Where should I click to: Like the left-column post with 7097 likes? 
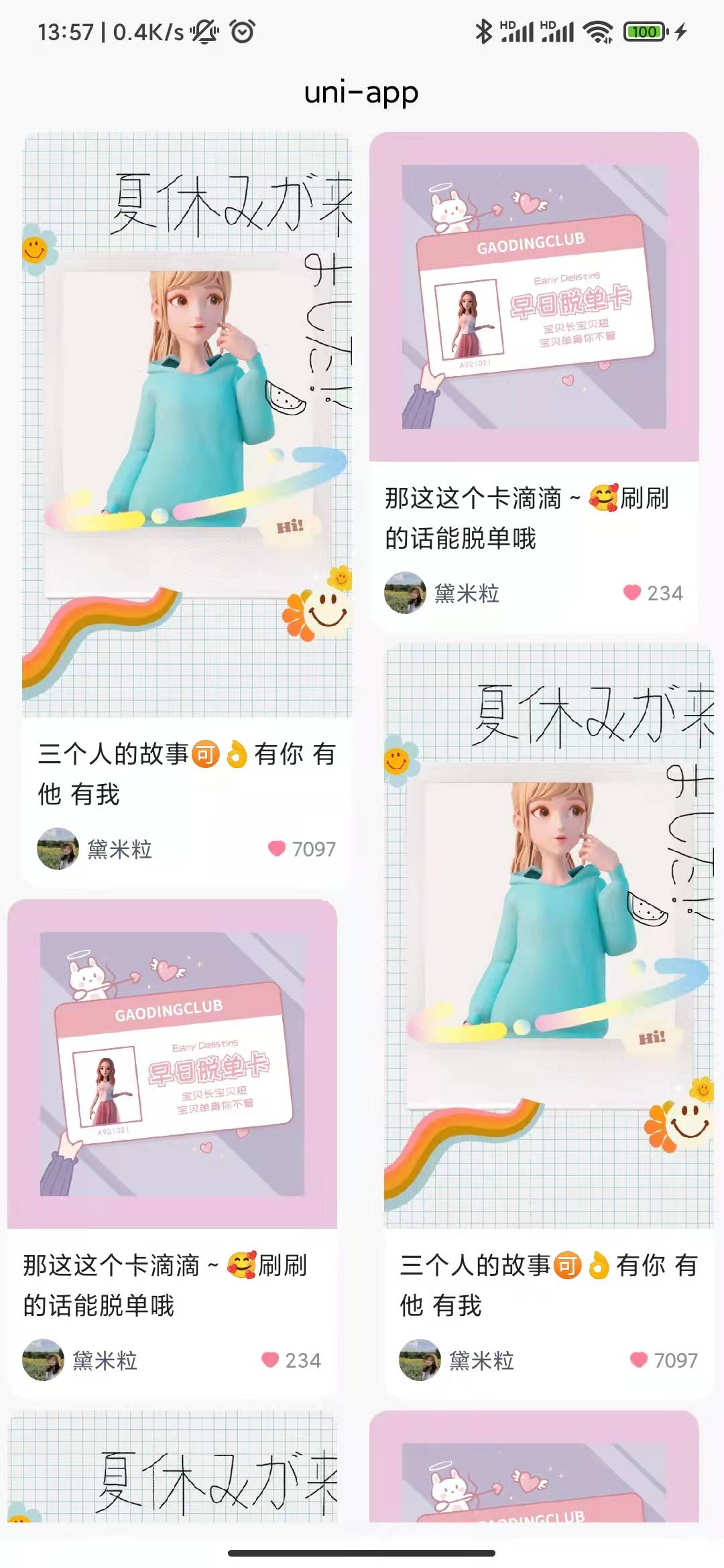[x=277, y=848]
